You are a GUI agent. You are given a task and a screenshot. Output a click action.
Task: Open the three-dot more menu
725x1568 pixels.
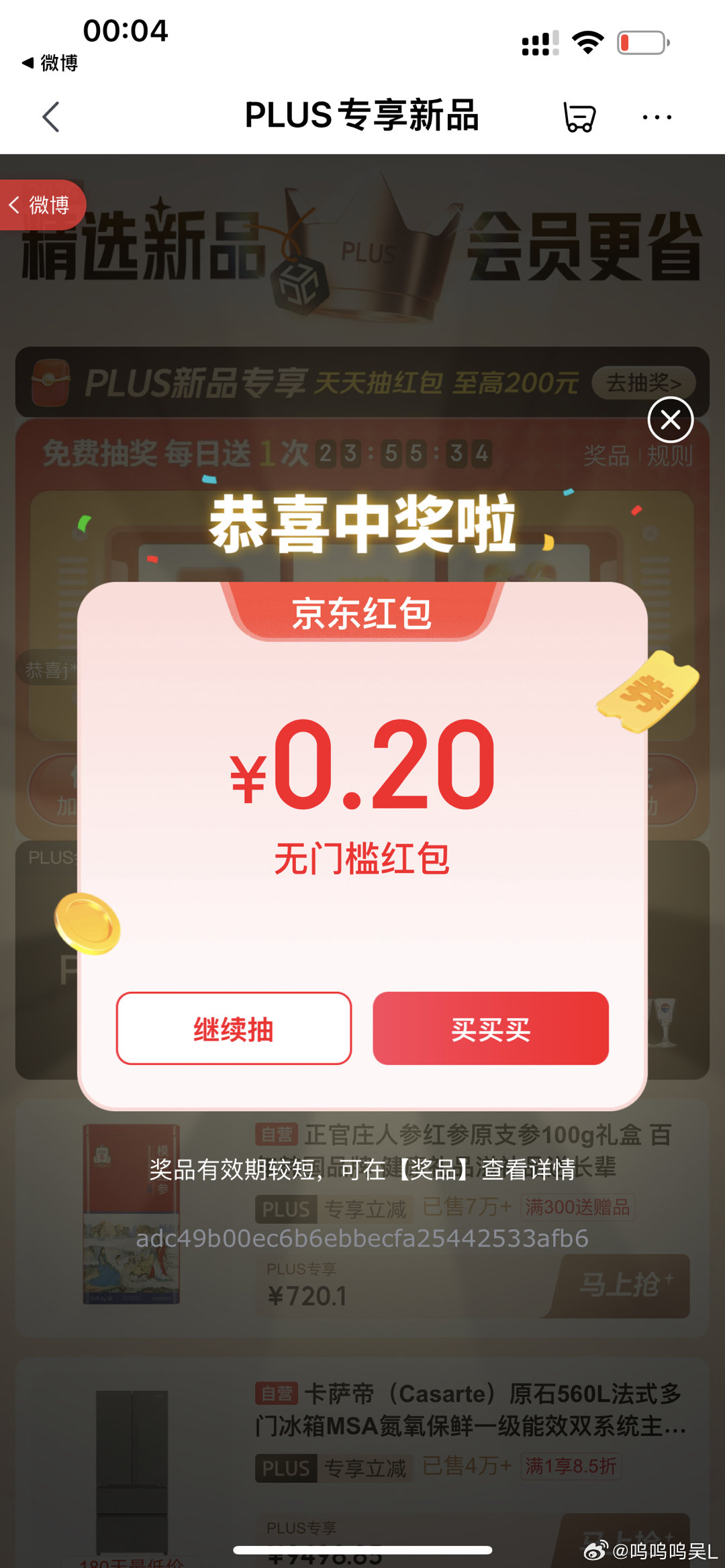pyautogui.click(x=656, y=117)
